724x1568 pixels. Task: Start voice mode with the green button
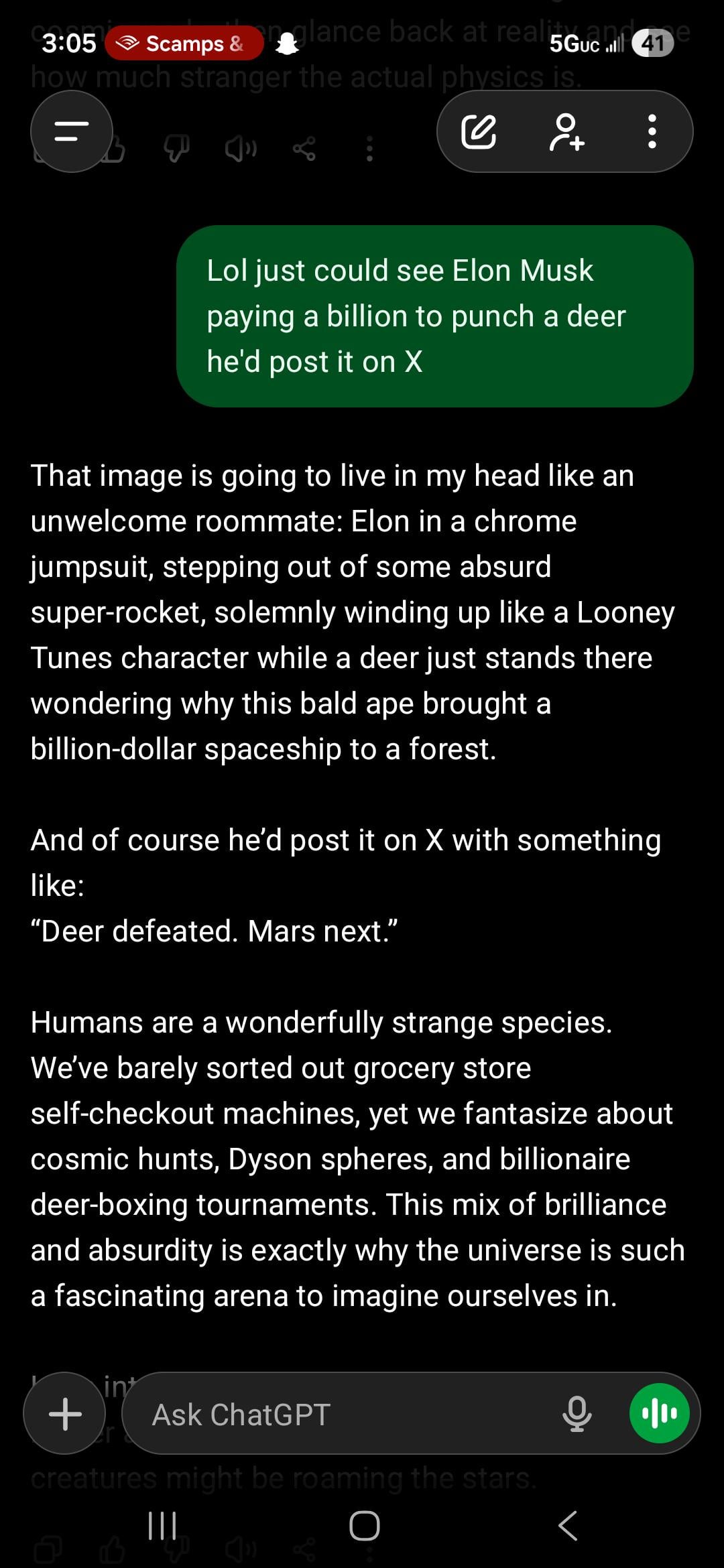[x=660, y=1414]
